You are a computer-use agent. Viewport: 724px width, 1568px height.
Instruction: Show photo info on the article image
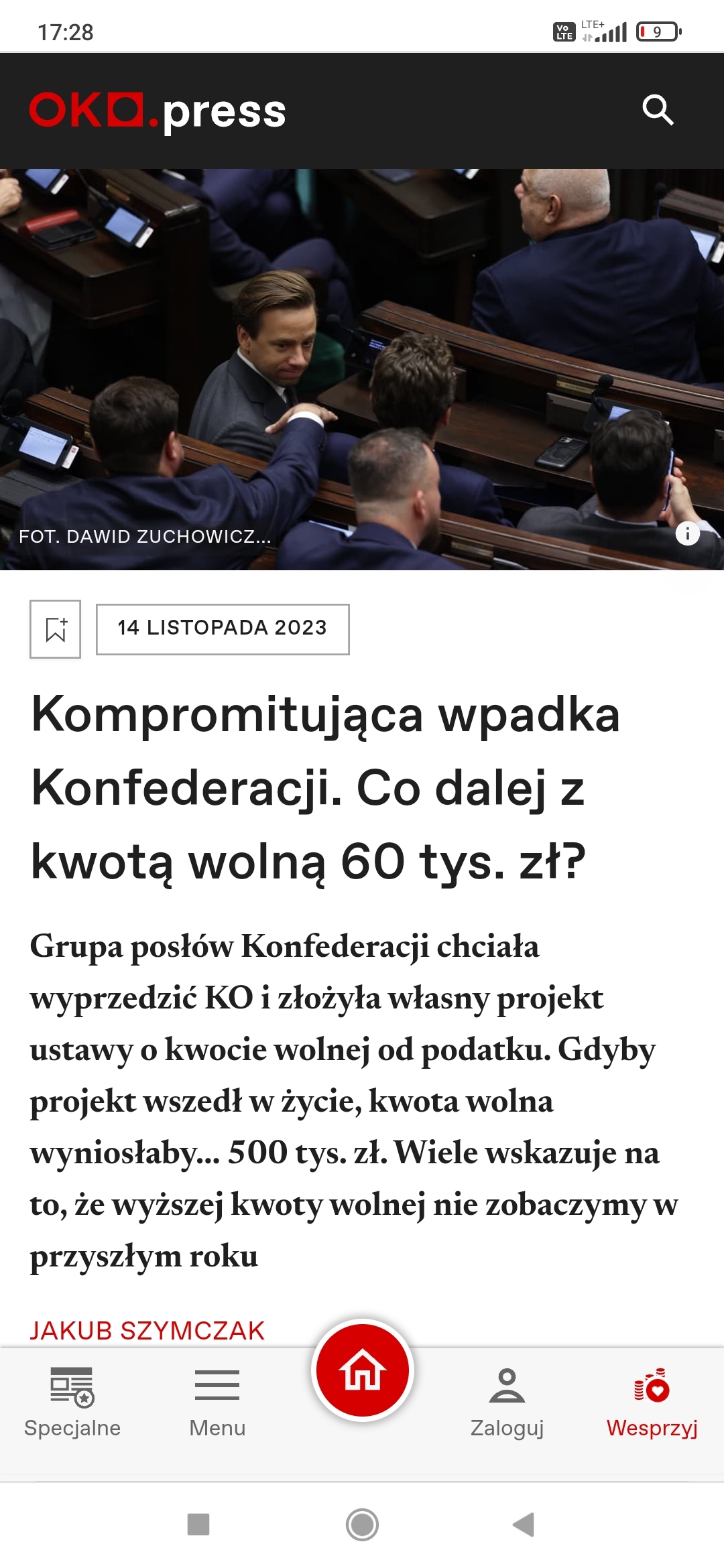pyautogui.click(x=687, y=533)
